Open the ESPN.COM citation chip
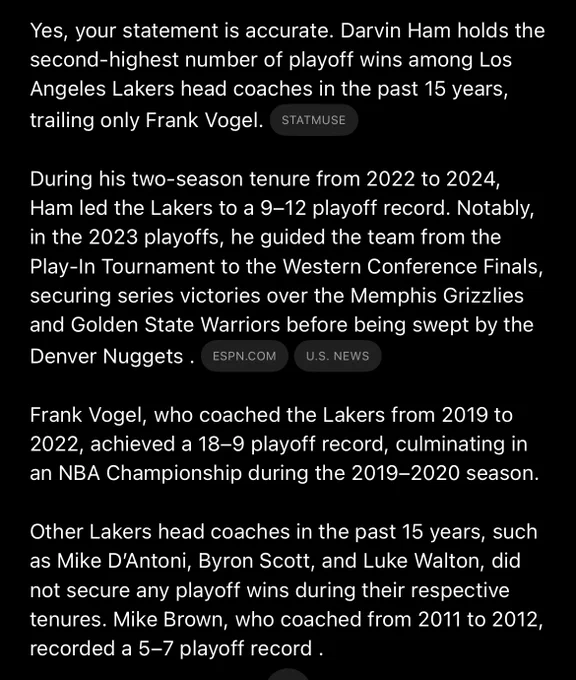Image resolution: width=576 pixels, height=680 pixels. pyautogui.click(x=244, y=356)
